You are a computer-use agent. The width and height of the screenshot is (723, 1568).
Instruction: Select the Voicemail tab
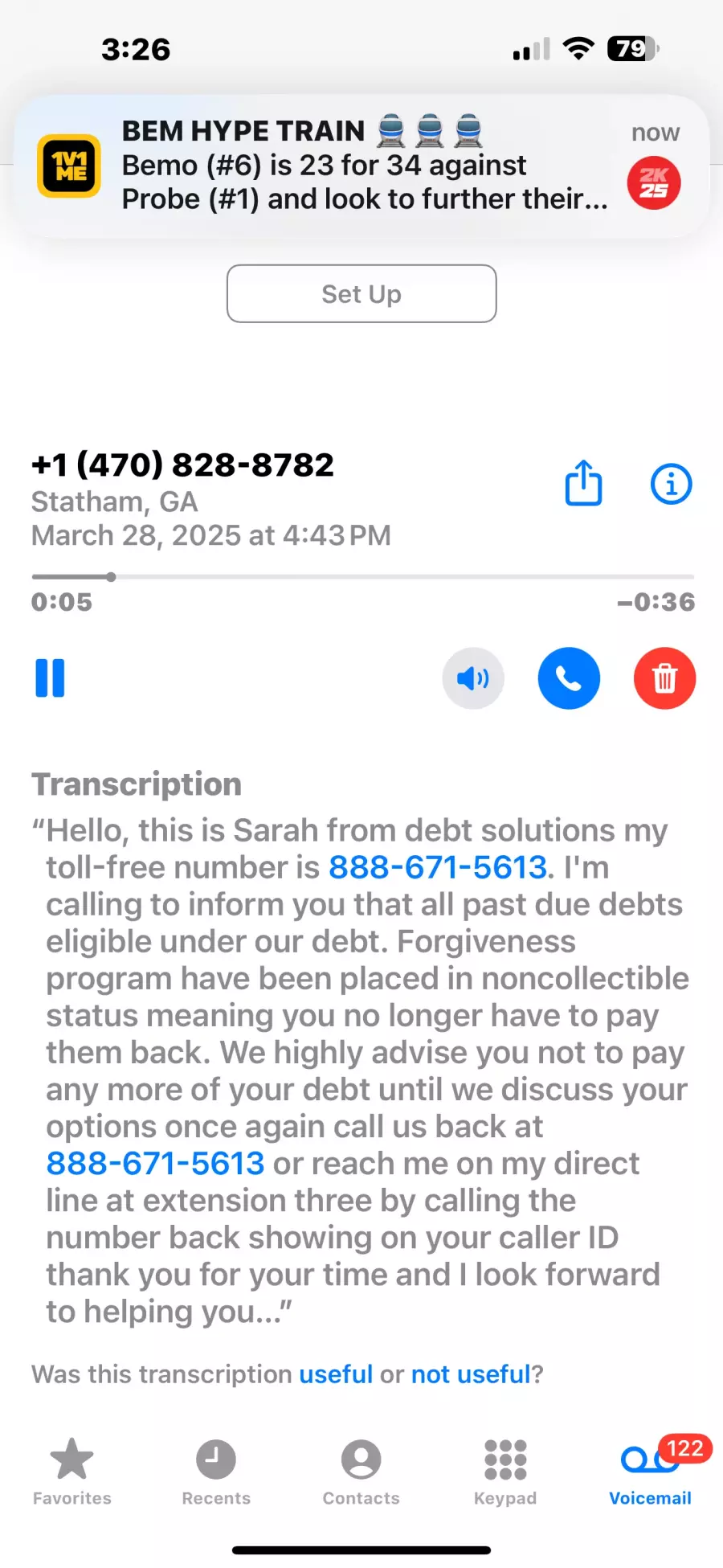click(x=650, y=1471)
